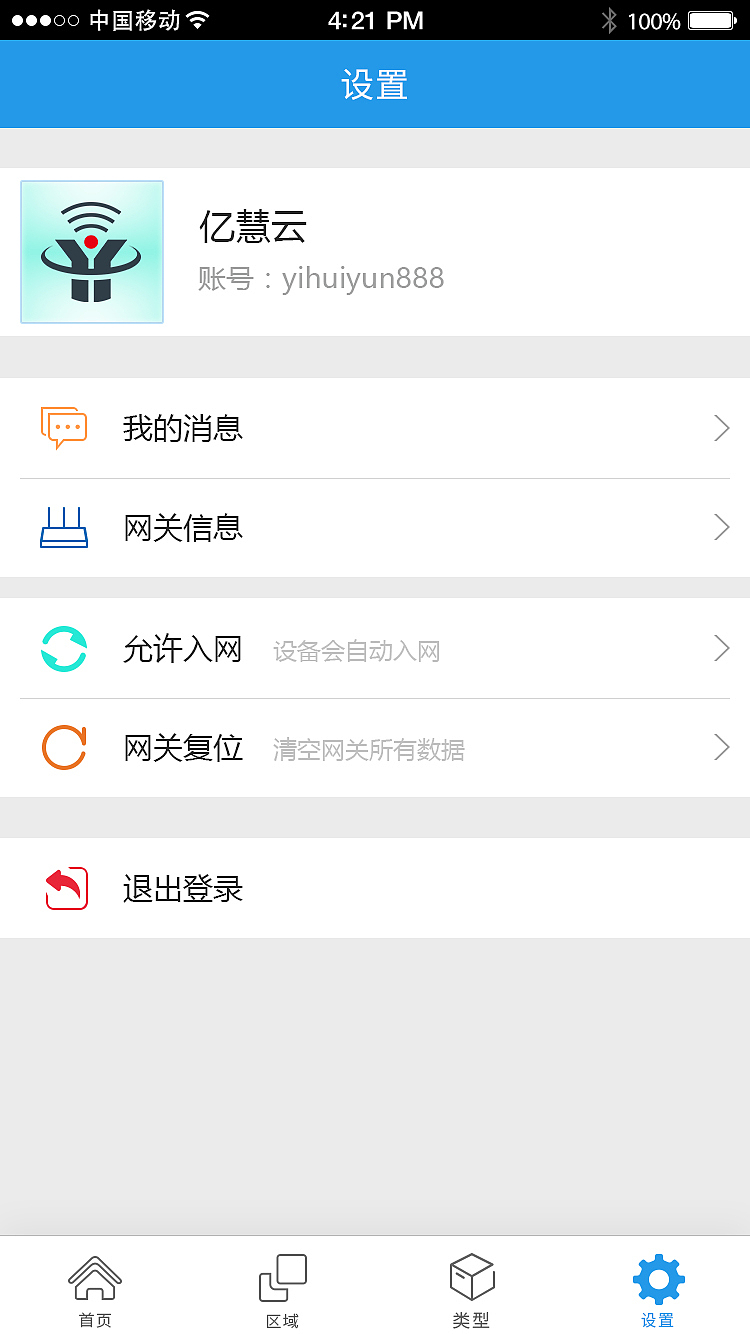The image size is (750, 1334).
Task: Open messages via the orange chat bubble icon
Action: tap(63, 428)
